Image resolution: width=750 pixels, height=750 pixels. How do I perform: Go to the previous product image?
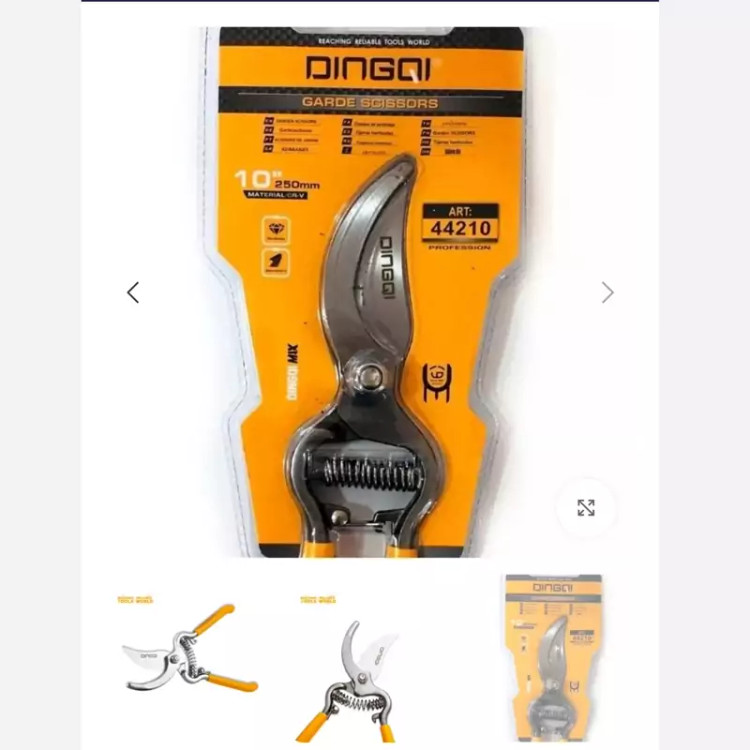pos(133,292)
